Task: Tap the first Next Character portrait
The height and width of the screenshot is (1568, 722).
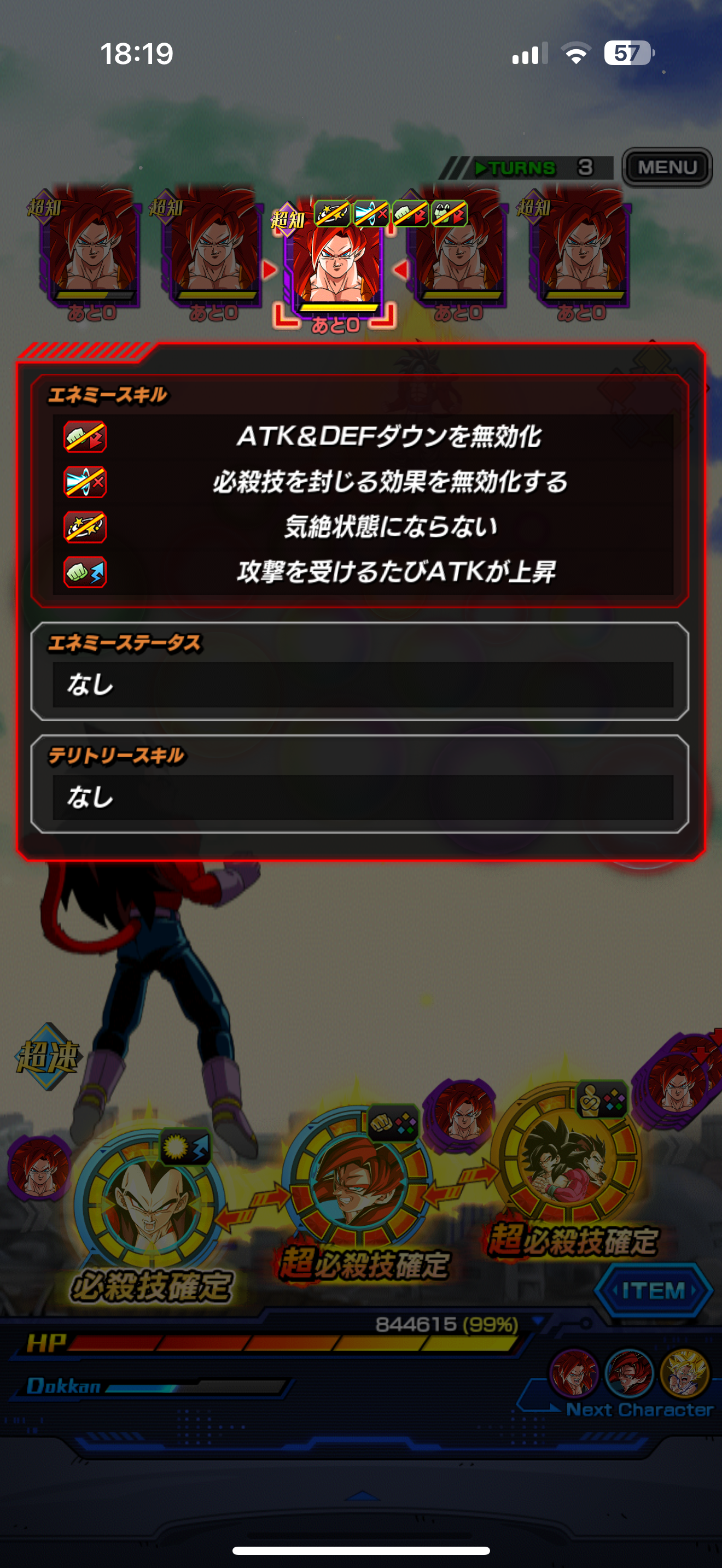Action: (573, 1373)
